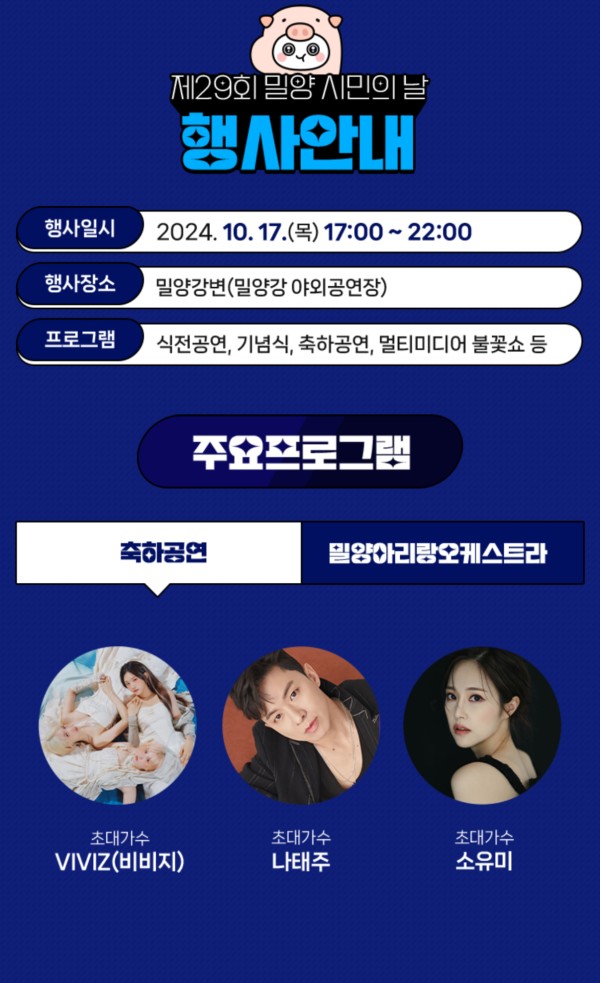Select the 축하공연 tab
The image size is (600, 983).
[x=158, y=553]
